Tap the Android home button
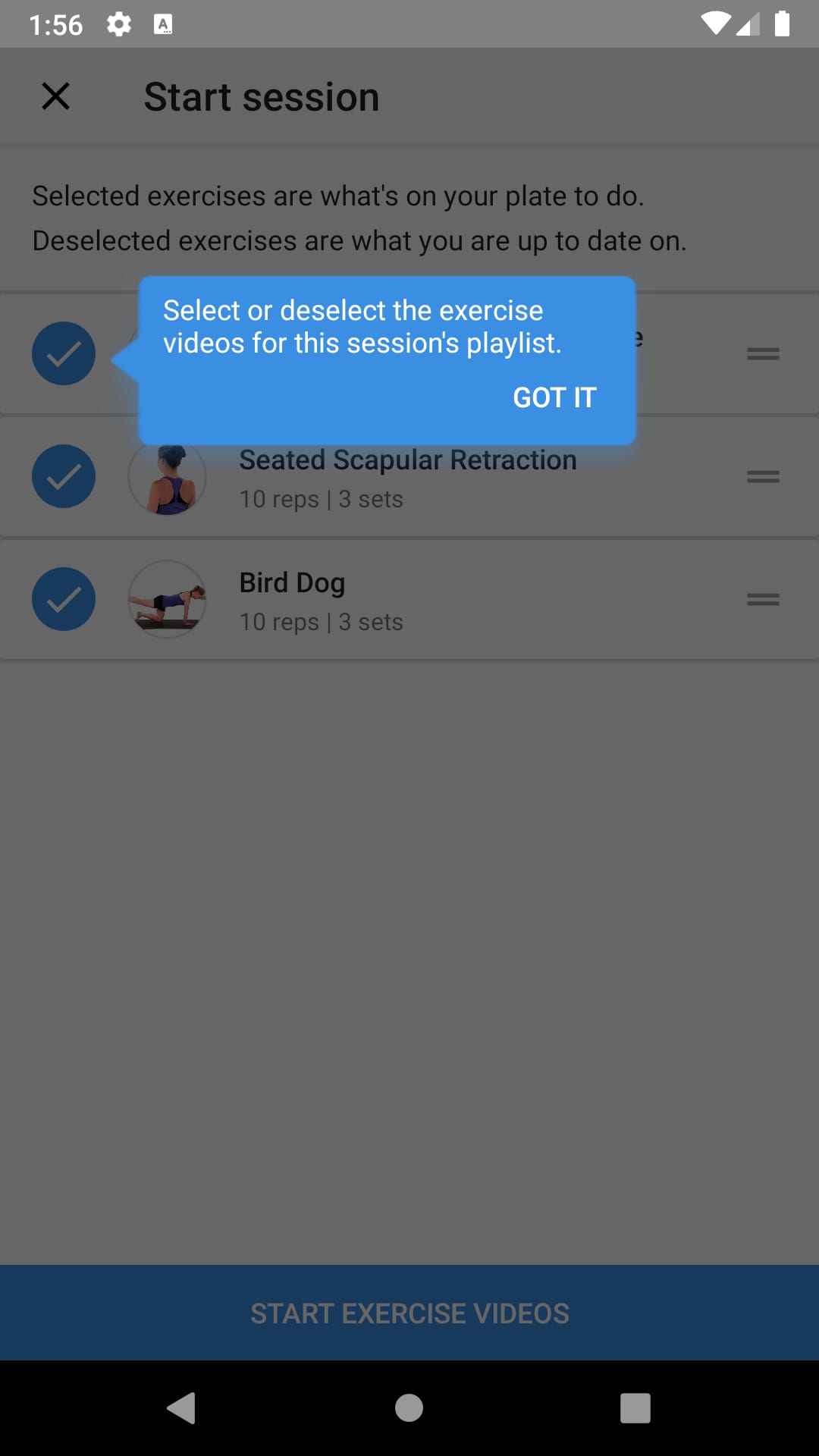This screenshot has width=819, height=1456. click(x=409, y=1407)
